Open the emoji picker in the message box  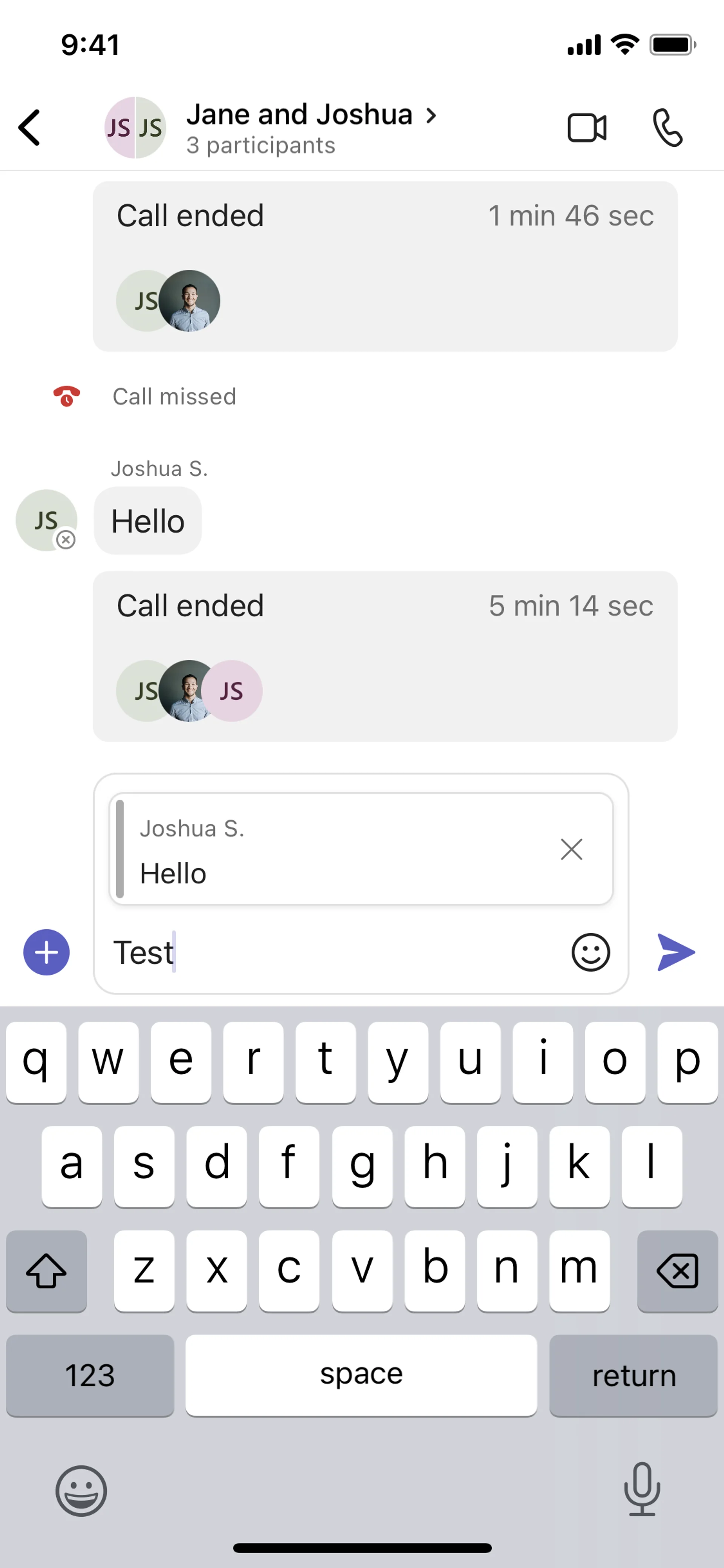tap(590, 952)
